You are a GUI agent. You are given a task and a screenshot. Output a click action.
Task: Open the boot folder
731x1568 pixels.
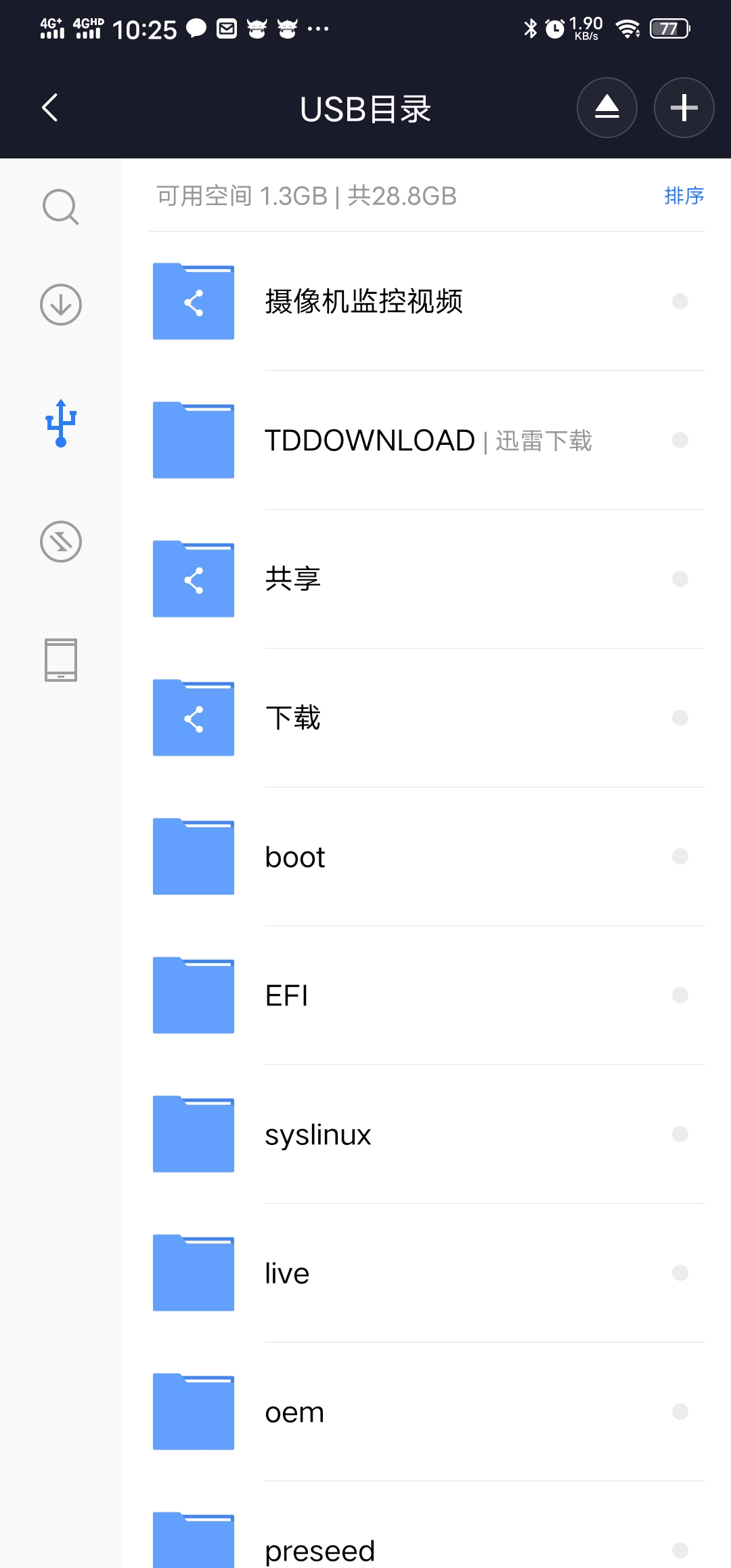pos(295,857)
